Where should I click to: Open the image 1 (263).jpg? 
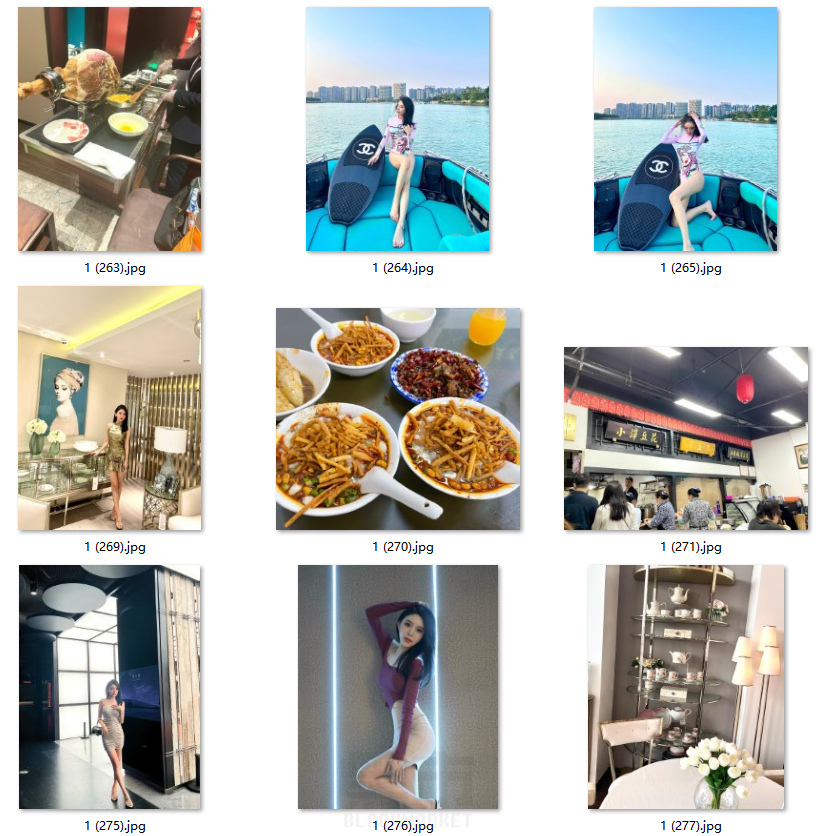click(110, 129)
